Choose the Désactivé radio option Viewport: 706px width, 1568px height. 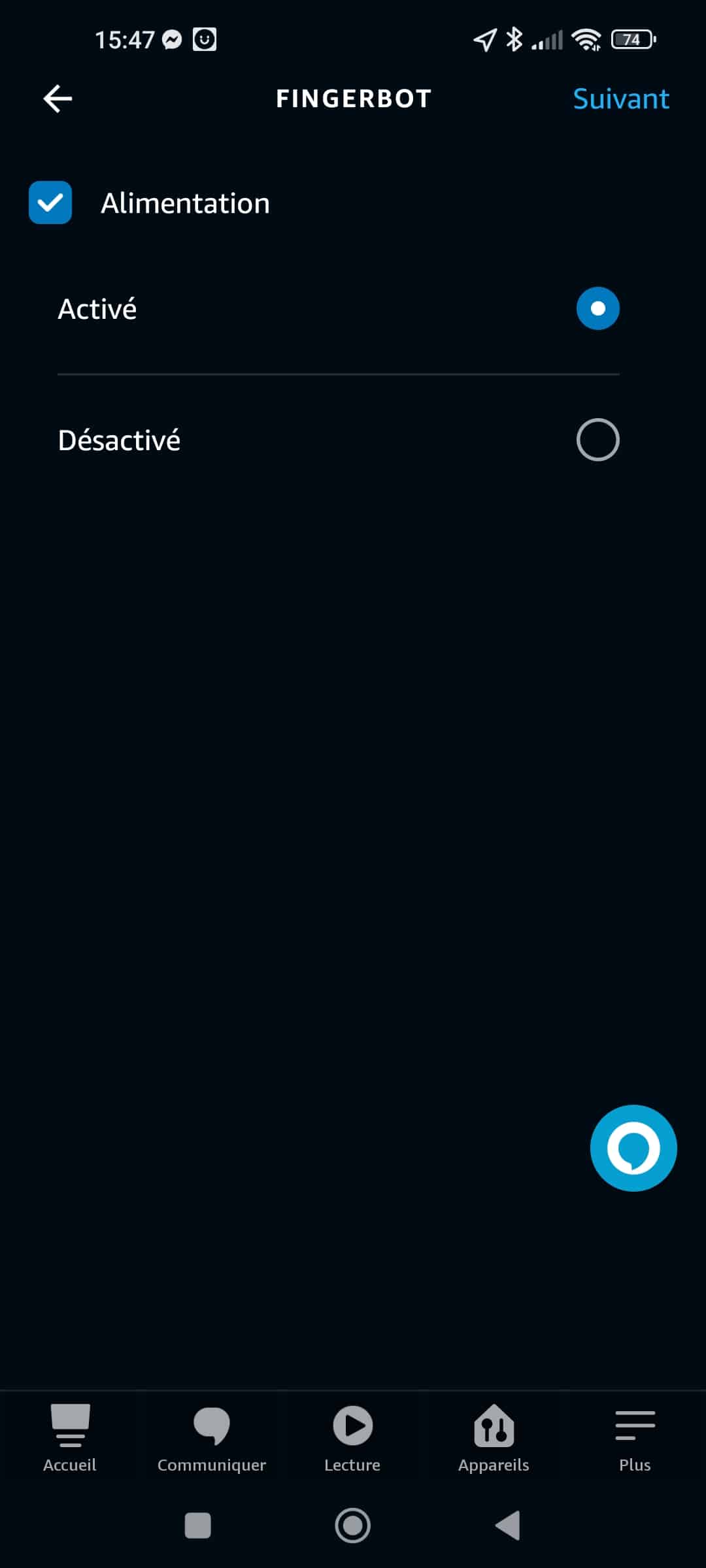(x=597, y=440)
